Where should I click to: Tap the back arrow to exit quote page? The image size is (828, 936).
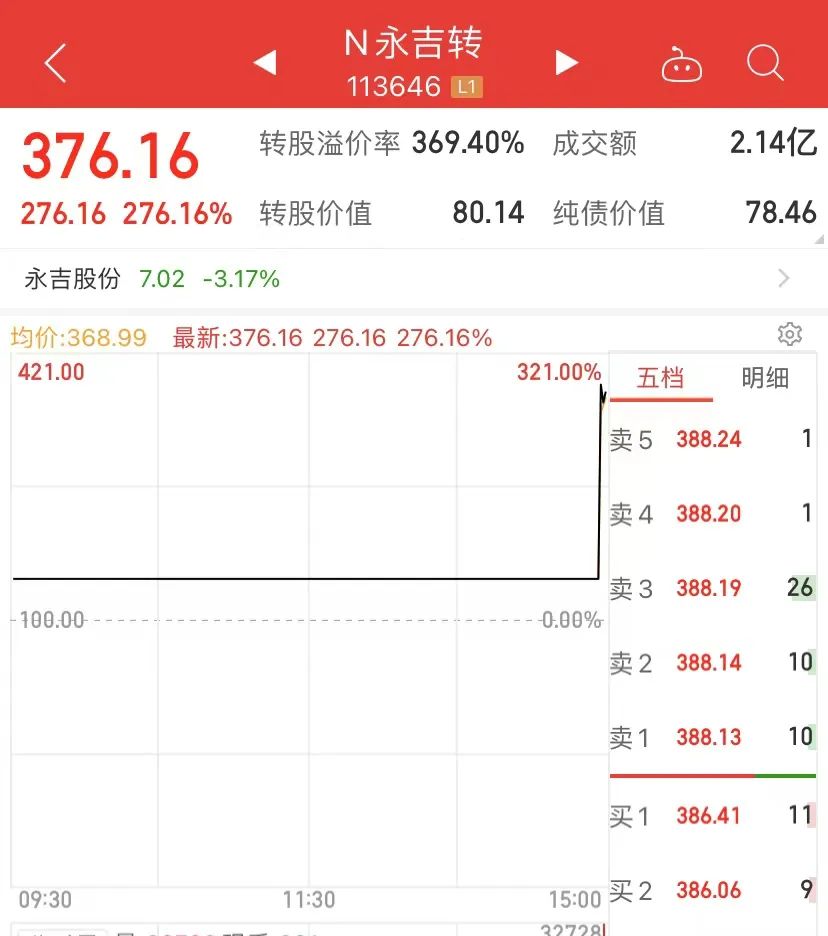[52, 62]
